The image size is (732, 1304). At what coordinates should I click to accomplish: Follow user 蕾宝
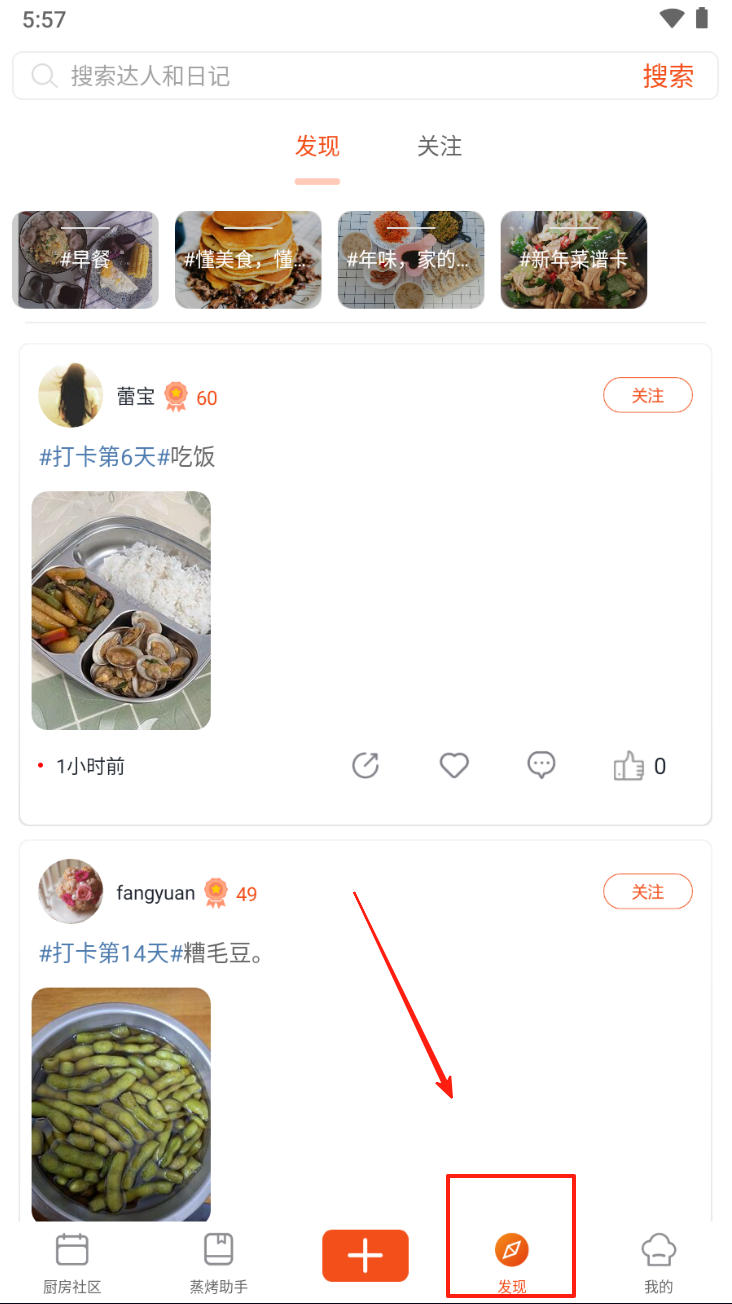tap(647, 396)
